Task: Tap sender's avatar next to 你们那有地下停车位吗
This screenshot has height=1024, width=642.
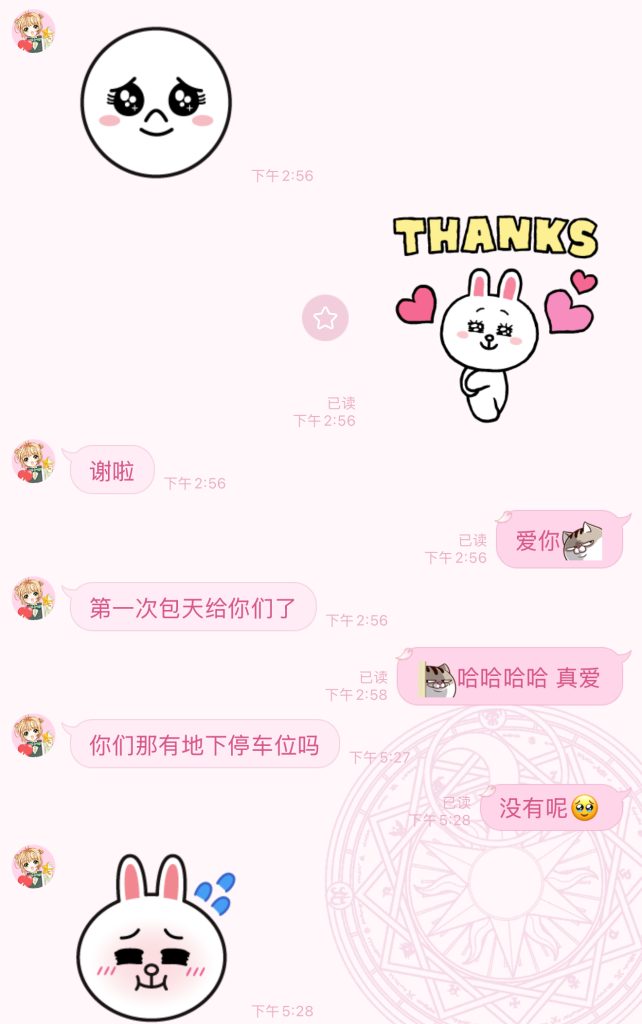Action: (33, 736)
